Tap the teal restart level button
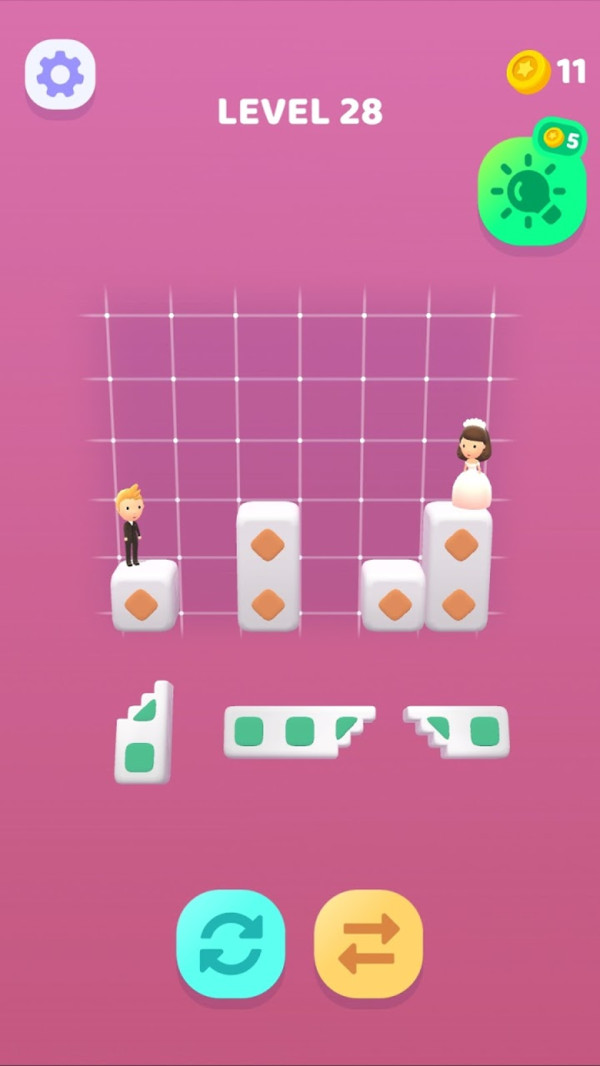 (x=231, y=943)
